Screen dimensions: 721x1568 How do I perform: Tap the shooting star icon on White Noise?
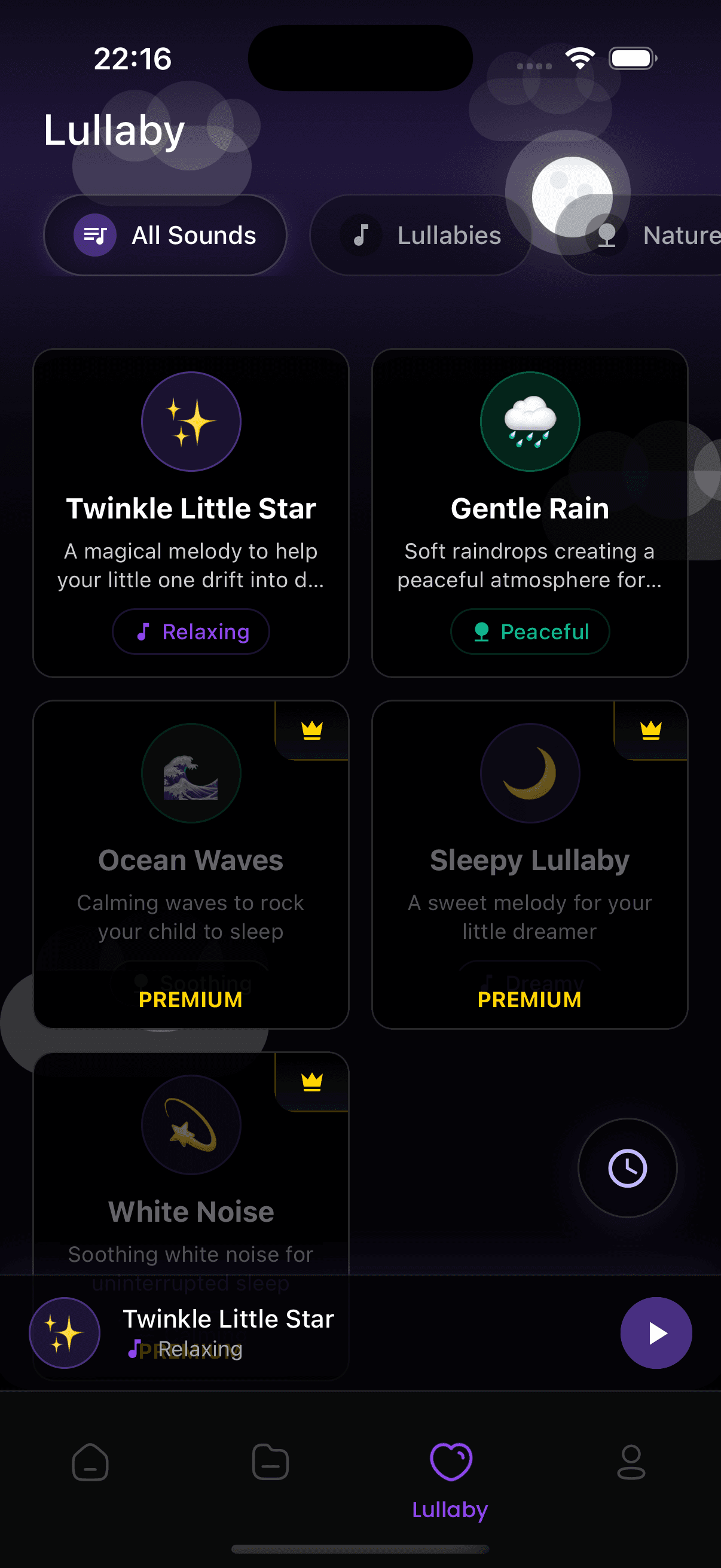pyautogui.click(x=191, y=1124)
